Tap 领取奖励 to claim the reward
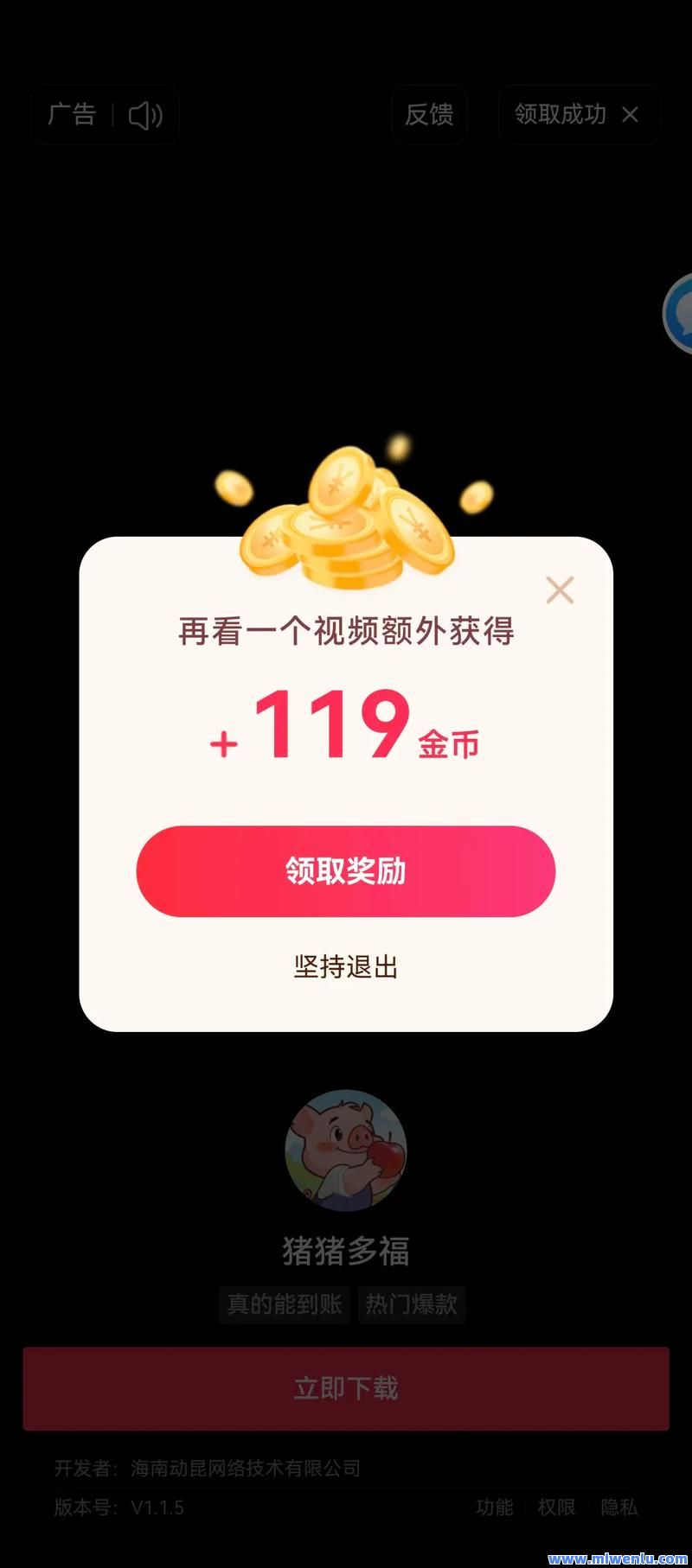This screenshot has width=692, height=1568. pyautogui.click(x=345, y=870)
